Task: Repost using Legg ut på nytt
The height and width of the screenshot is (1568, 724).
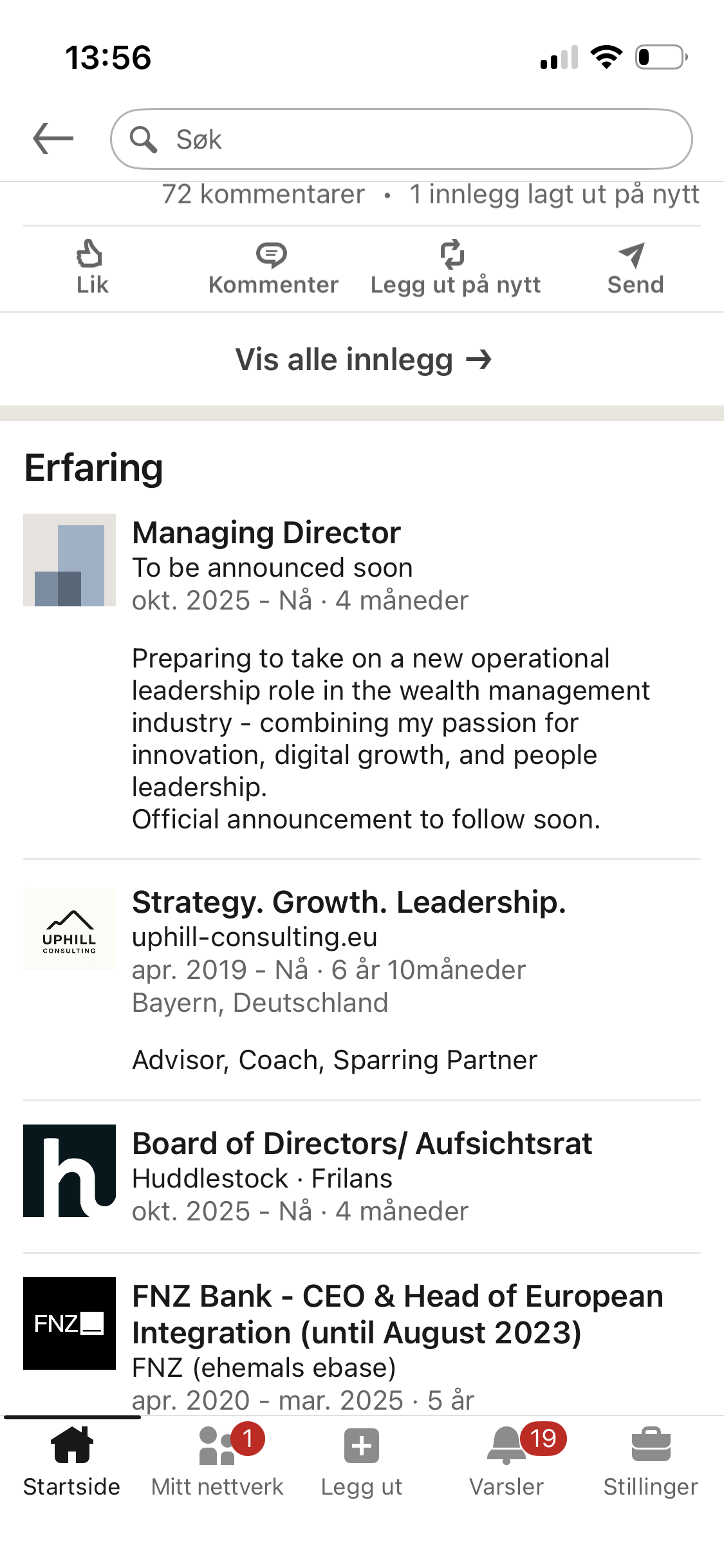Action: click(x=455, y=268)
